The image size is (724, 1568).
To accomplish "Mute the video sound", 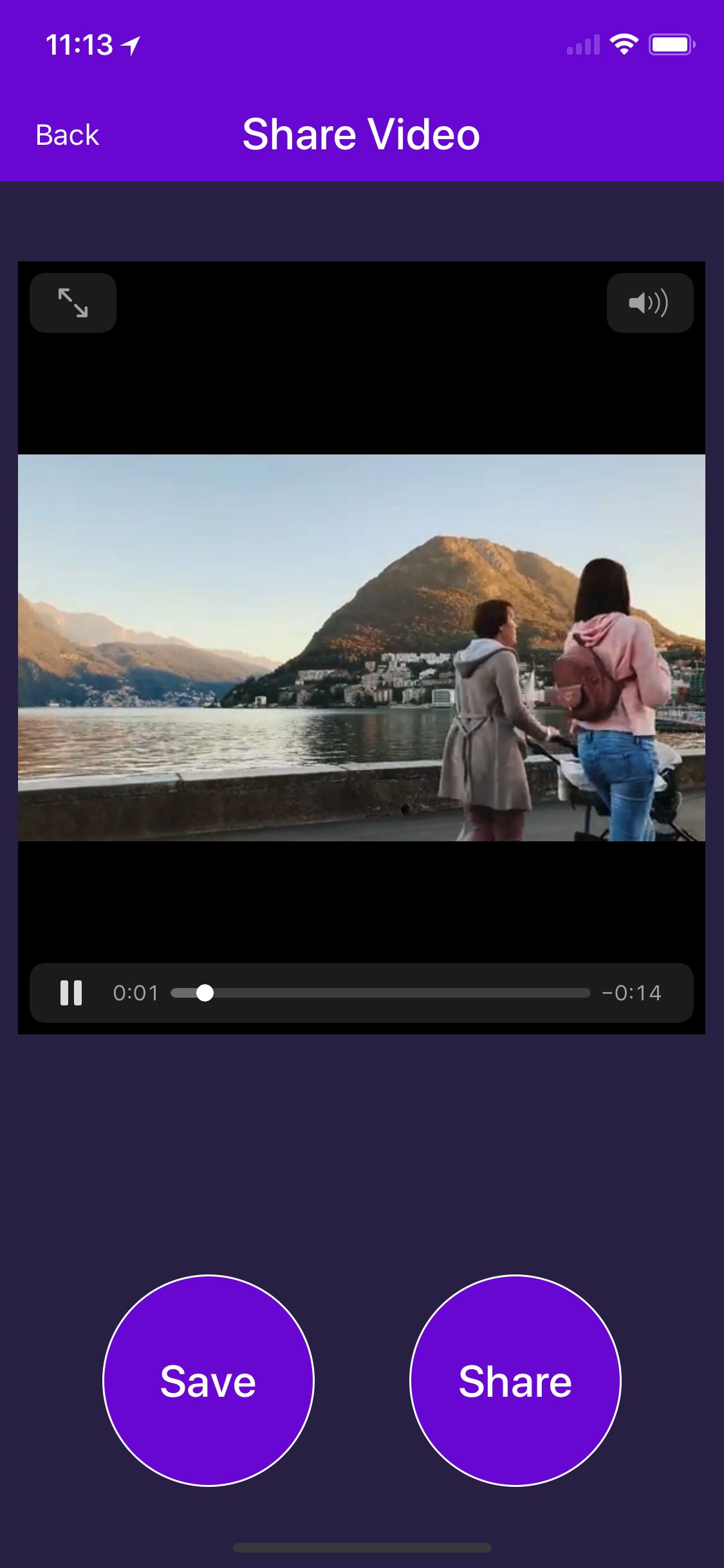I will 649,303.
